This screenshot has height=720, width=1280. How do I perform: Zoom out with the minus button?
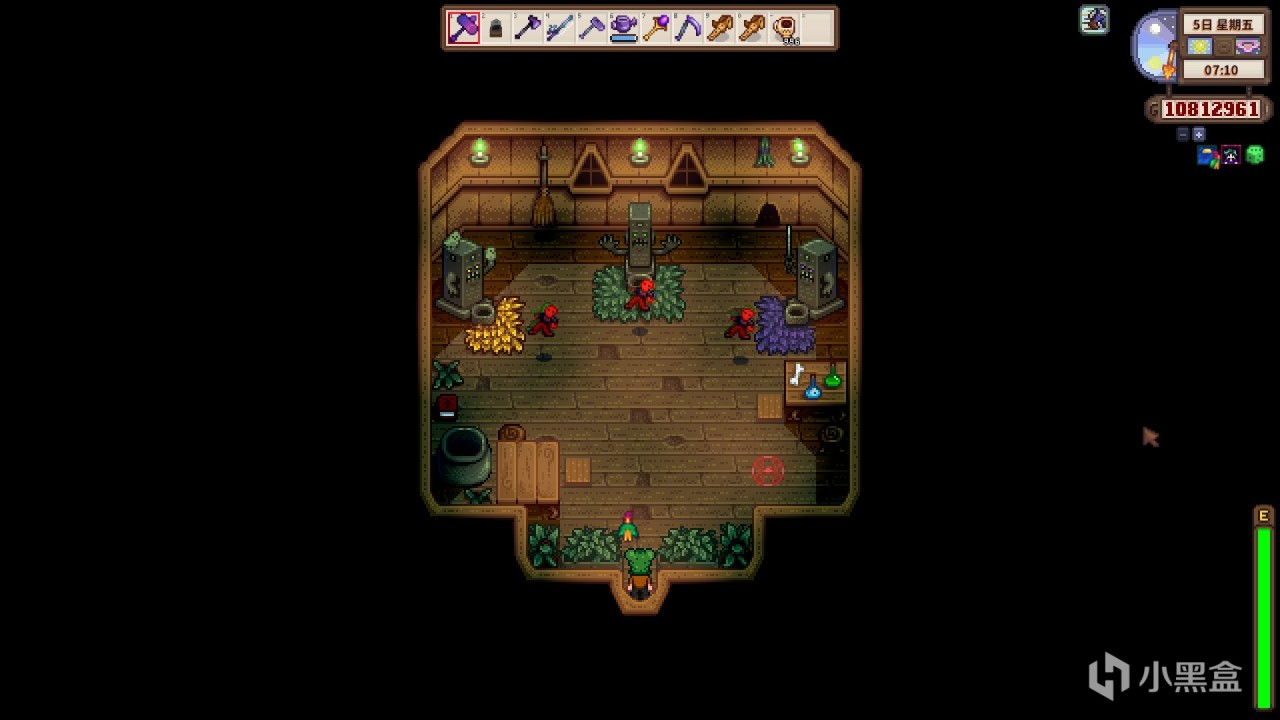point(1182,134)
